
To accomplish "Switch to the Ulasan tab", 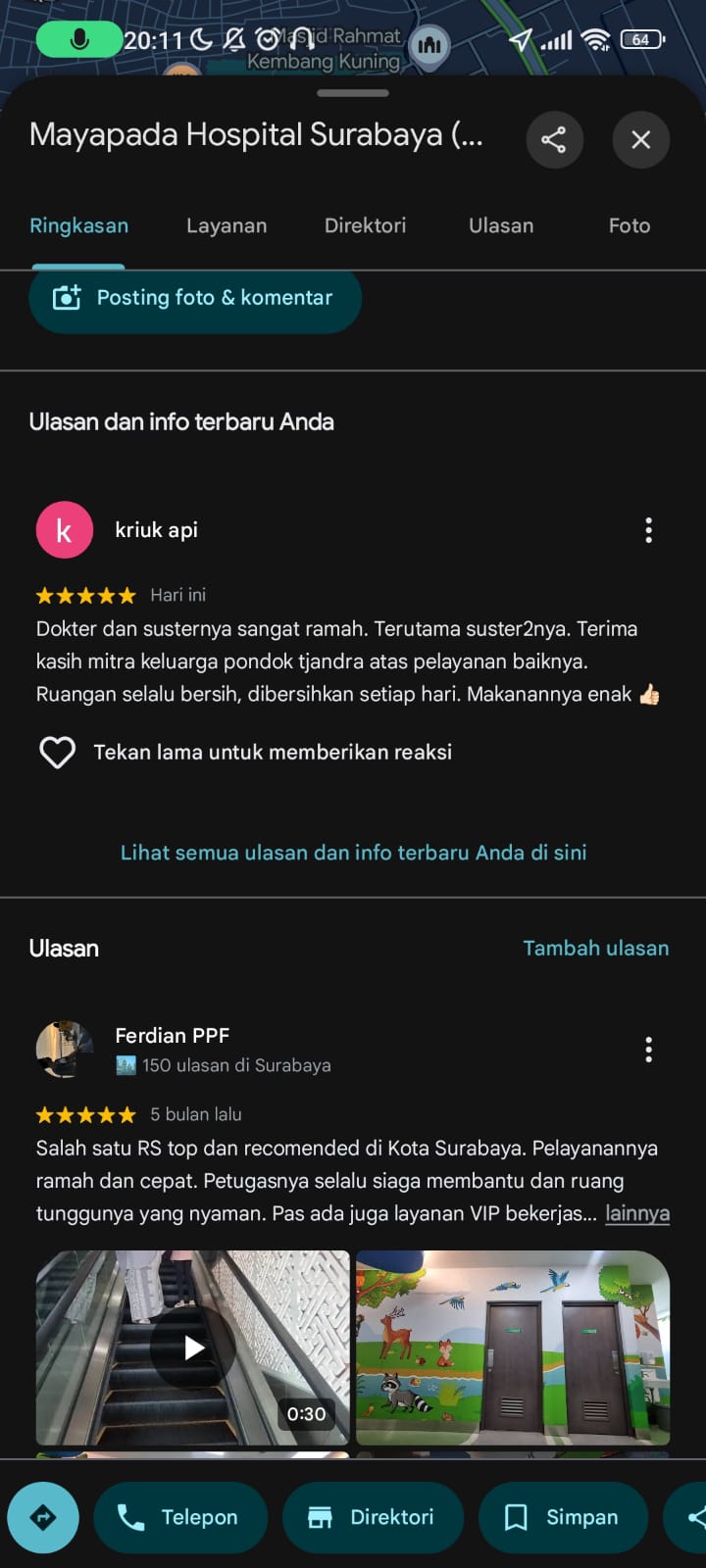I will click(501, 225).
